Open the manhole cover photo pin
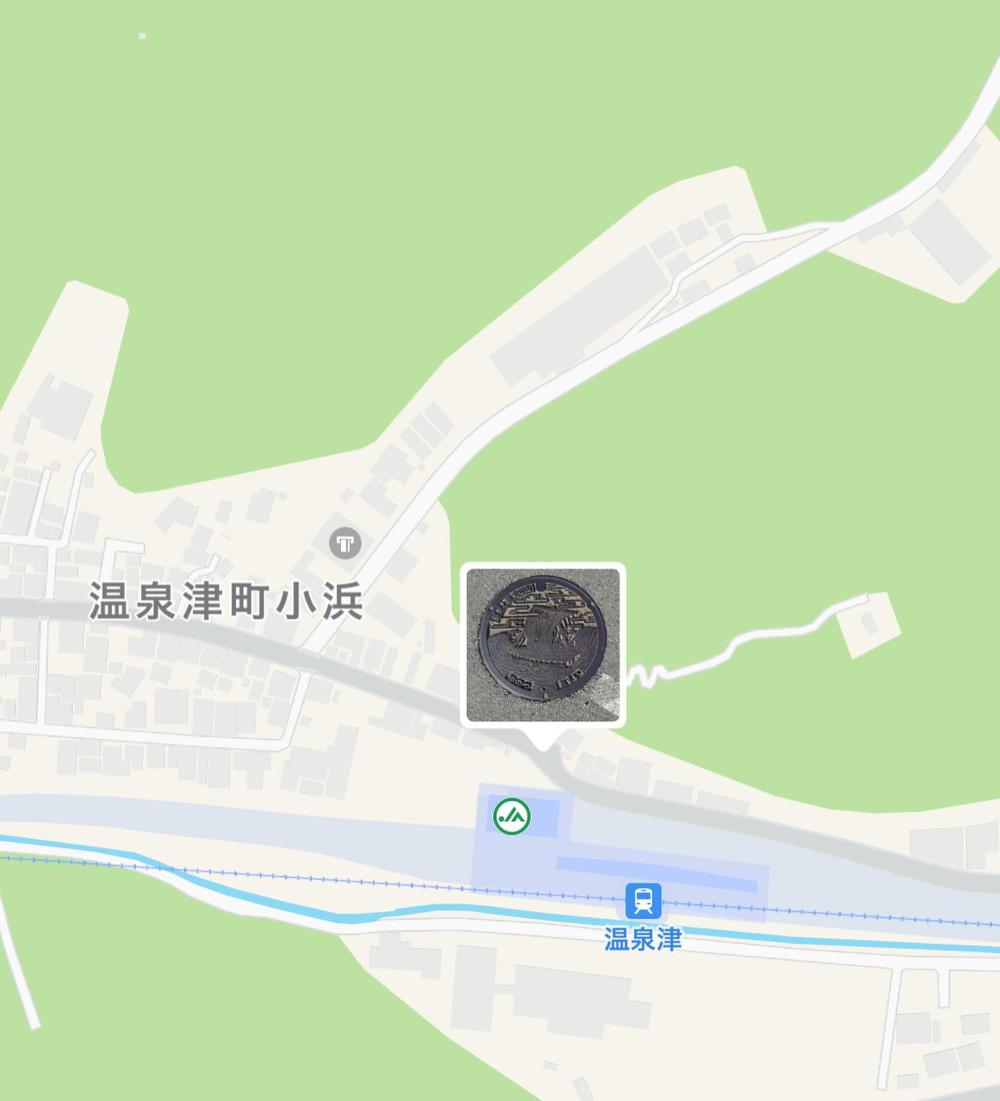The width and height of the screenshot is (1000, 1101). (x=543, y=645)
